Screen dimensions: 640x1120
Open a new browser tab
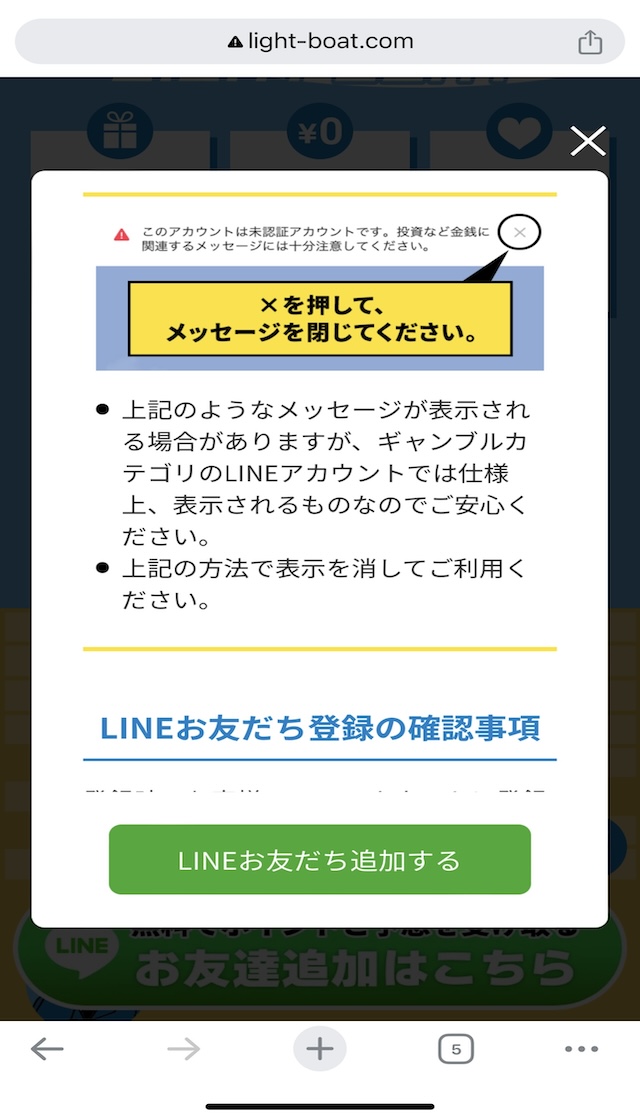click(319, 1049)
